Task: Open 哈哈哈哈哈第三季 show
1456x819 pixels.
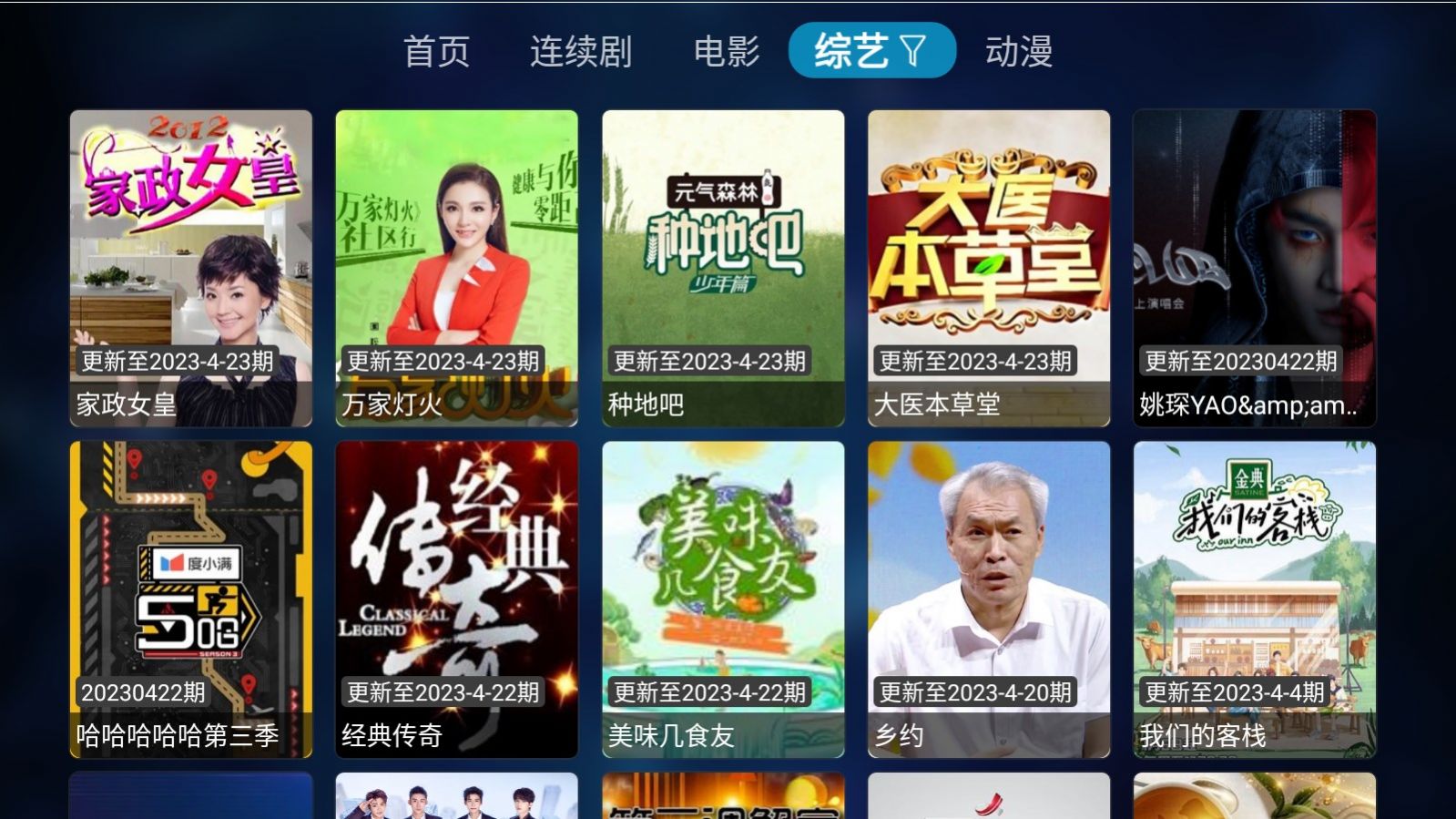Action: click(x=191, y=599)
